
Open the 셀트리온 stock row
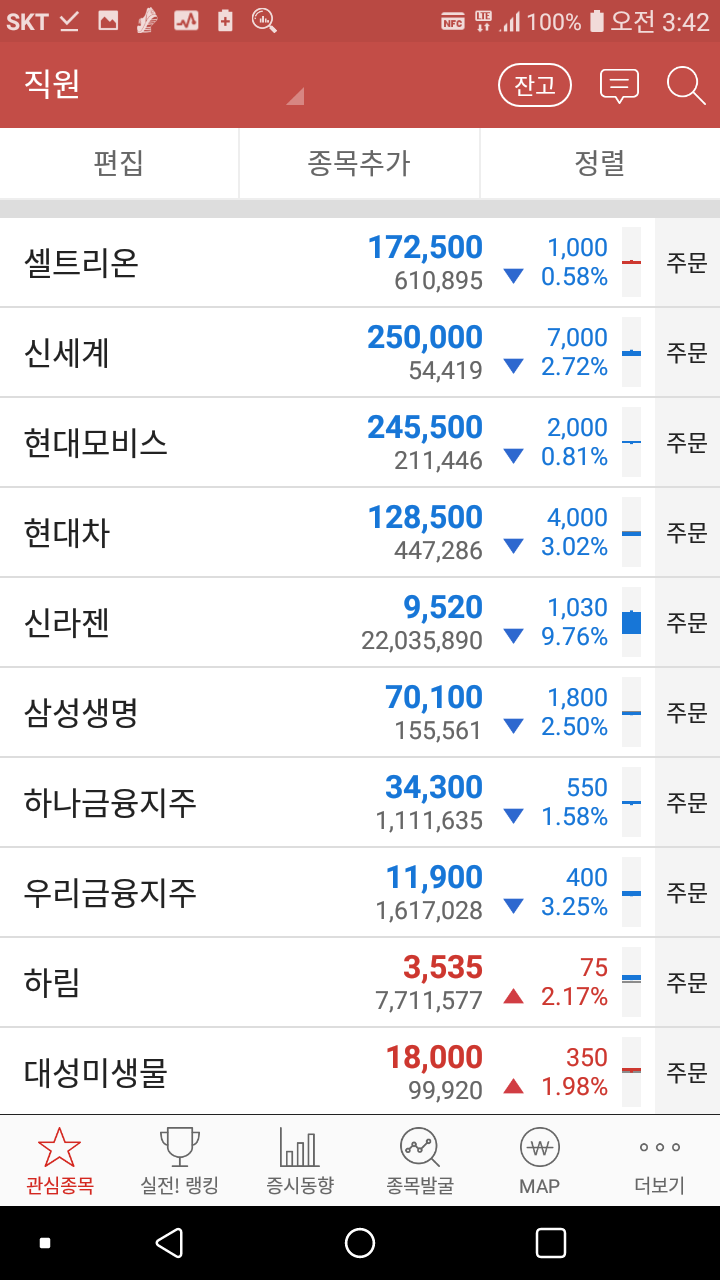pyautogui.click(x=327, y=263)
